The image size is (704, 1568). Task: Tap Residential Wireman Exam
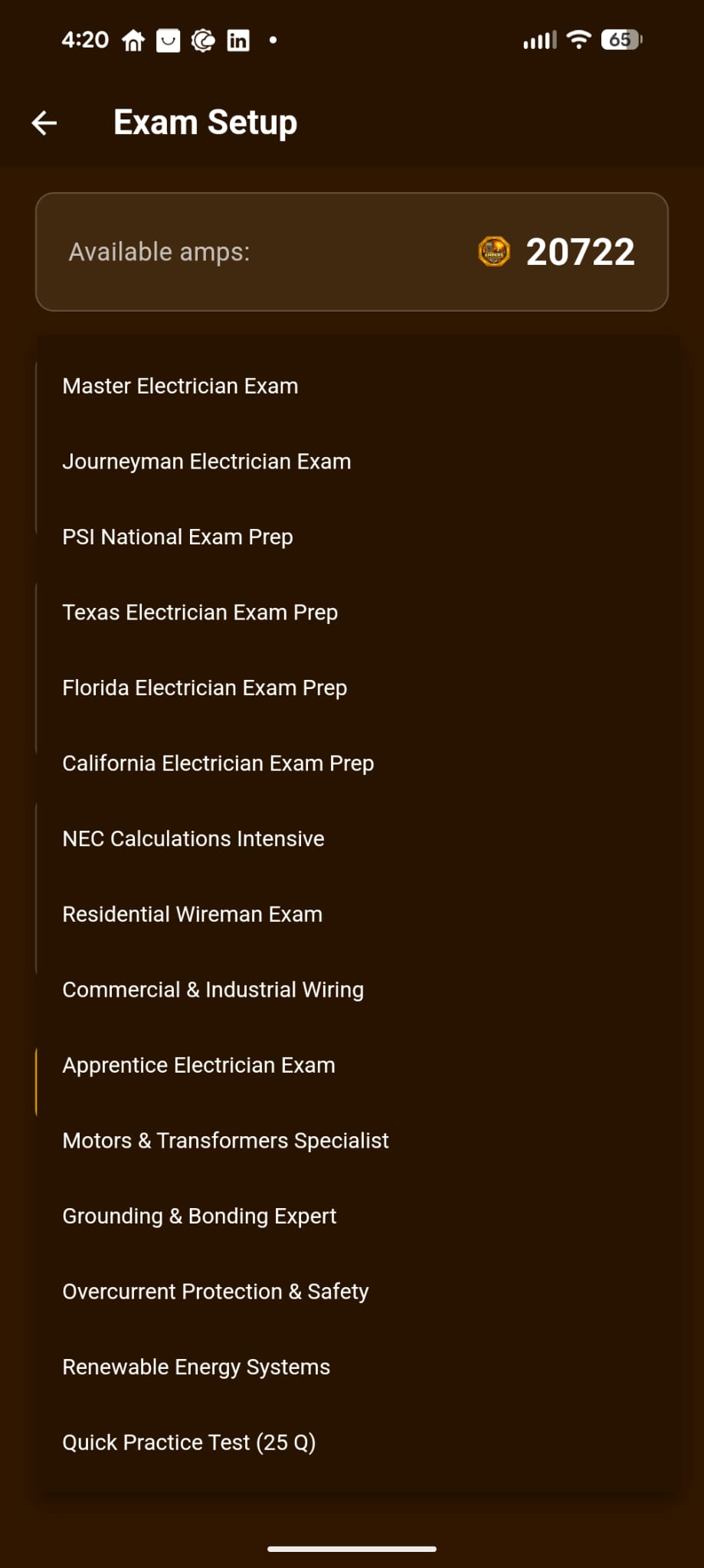[192, 914]
